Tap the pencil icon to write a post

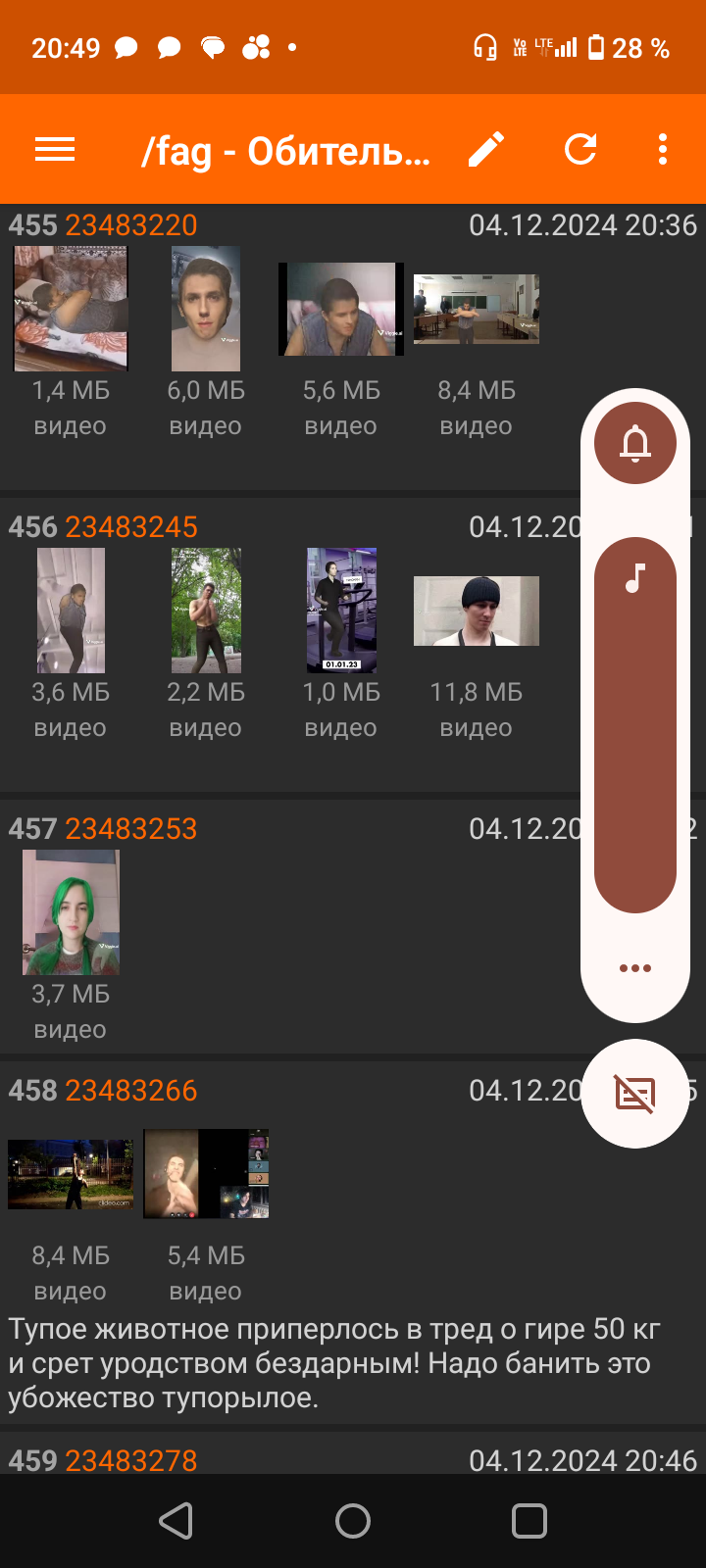(x=486, y=149)
